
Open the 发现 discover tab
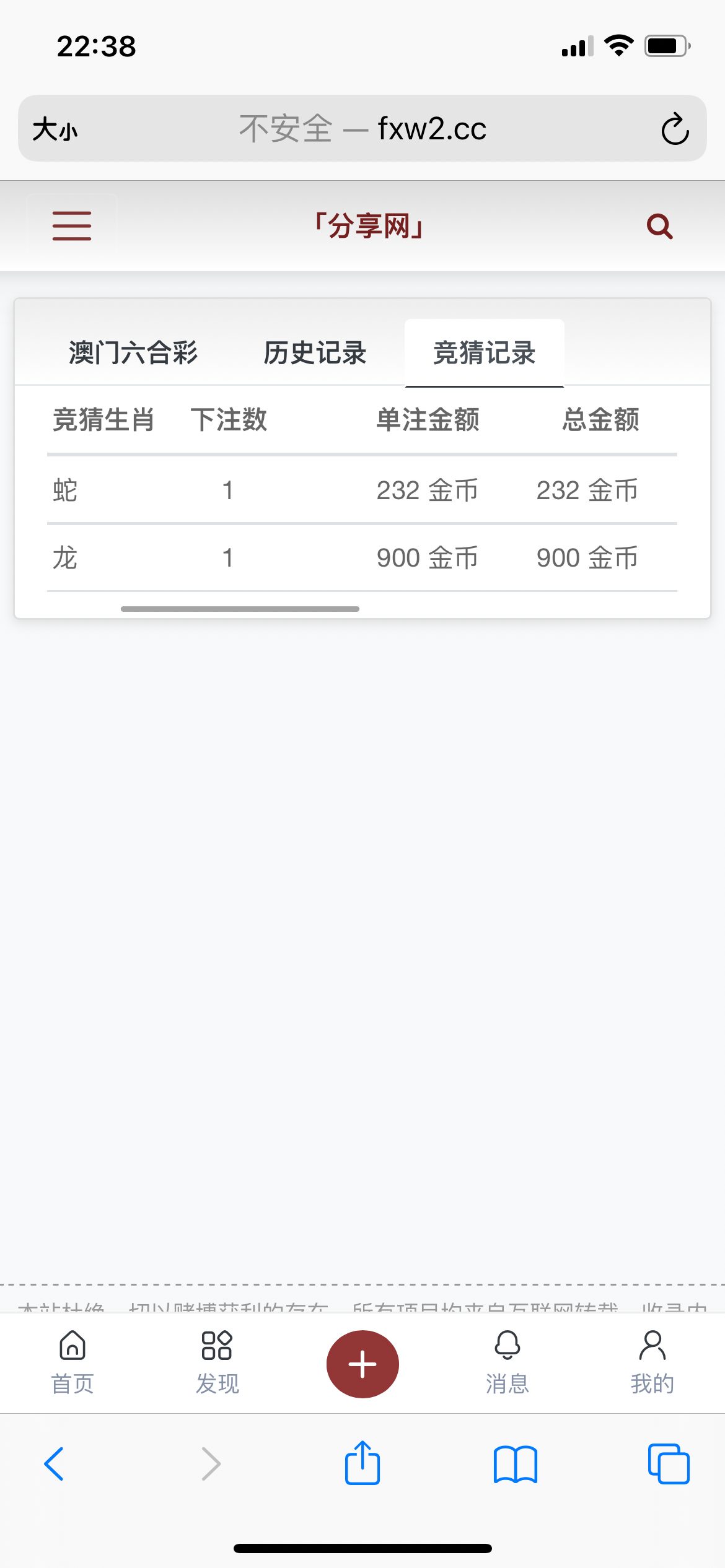[217, 1362]
